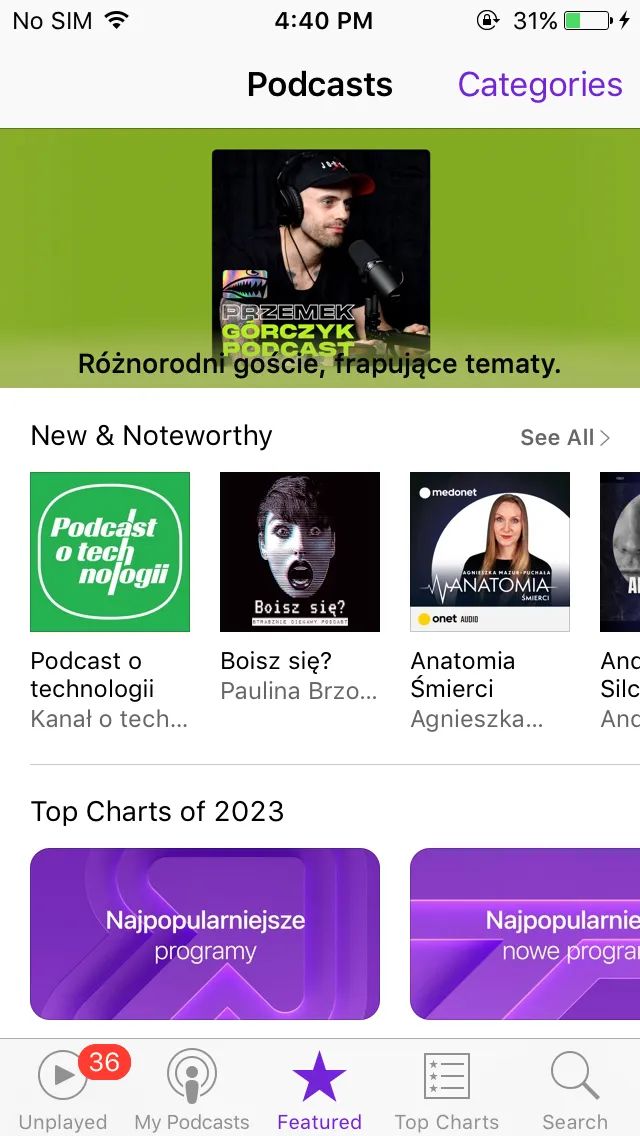Open the Anatomia Śmierci podcast
The image size is (640, 1136).
click(490, 552)
